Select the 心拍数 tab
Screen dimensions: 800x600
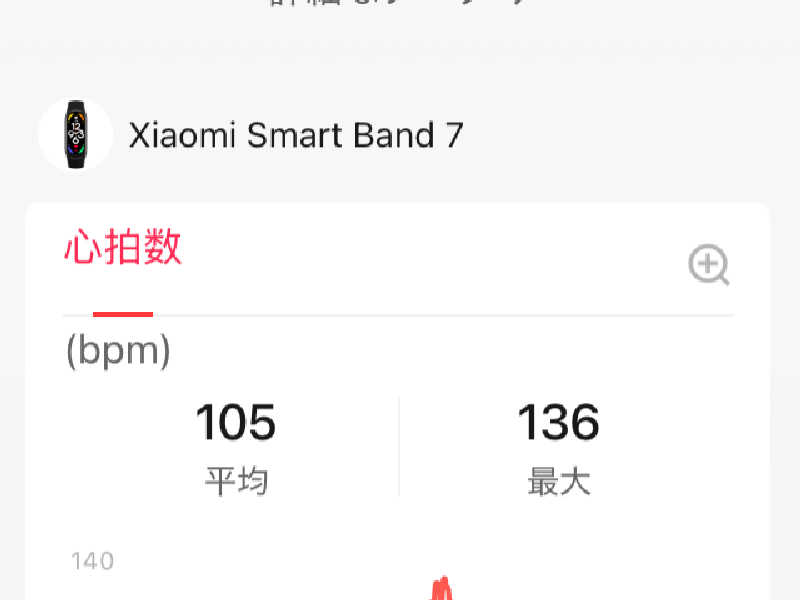[123, 248]
